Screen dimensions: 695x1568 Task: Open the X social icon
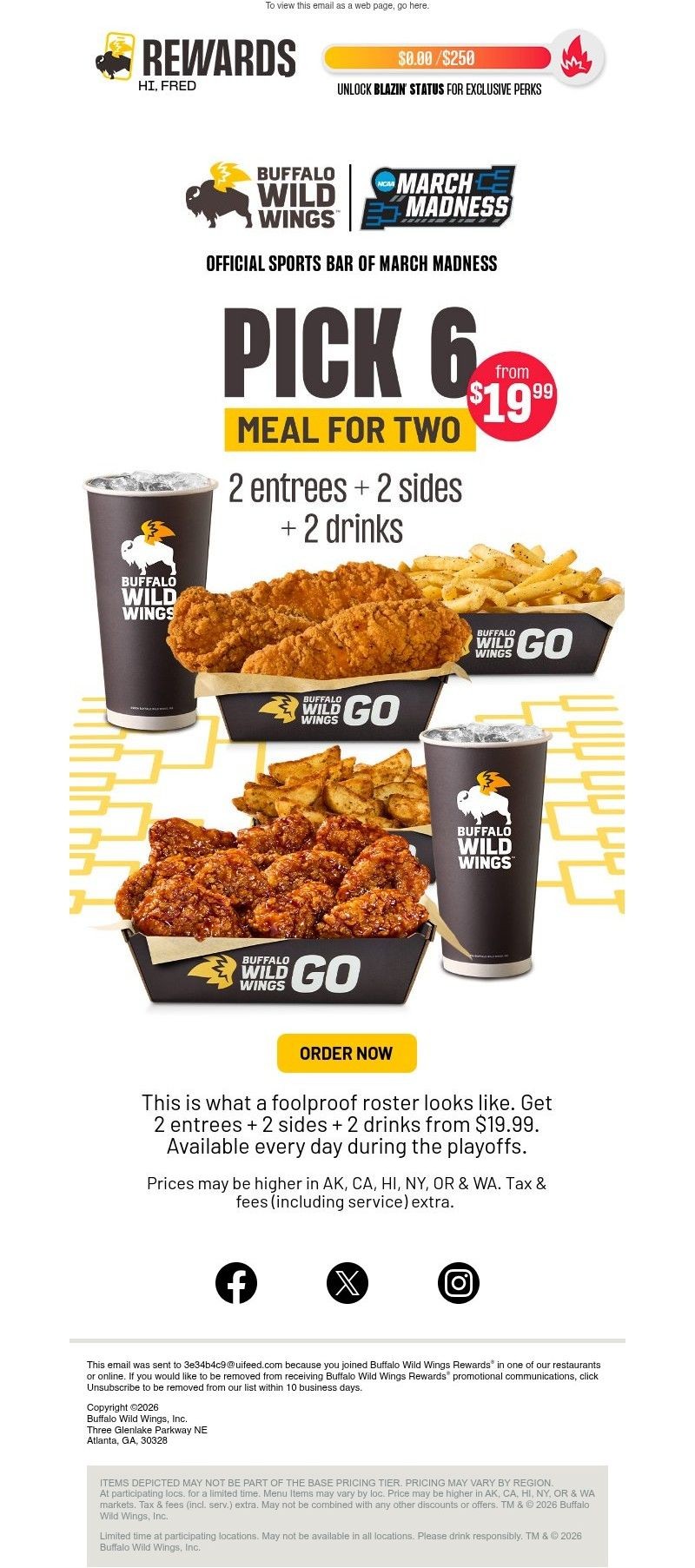click(347, 1282)
